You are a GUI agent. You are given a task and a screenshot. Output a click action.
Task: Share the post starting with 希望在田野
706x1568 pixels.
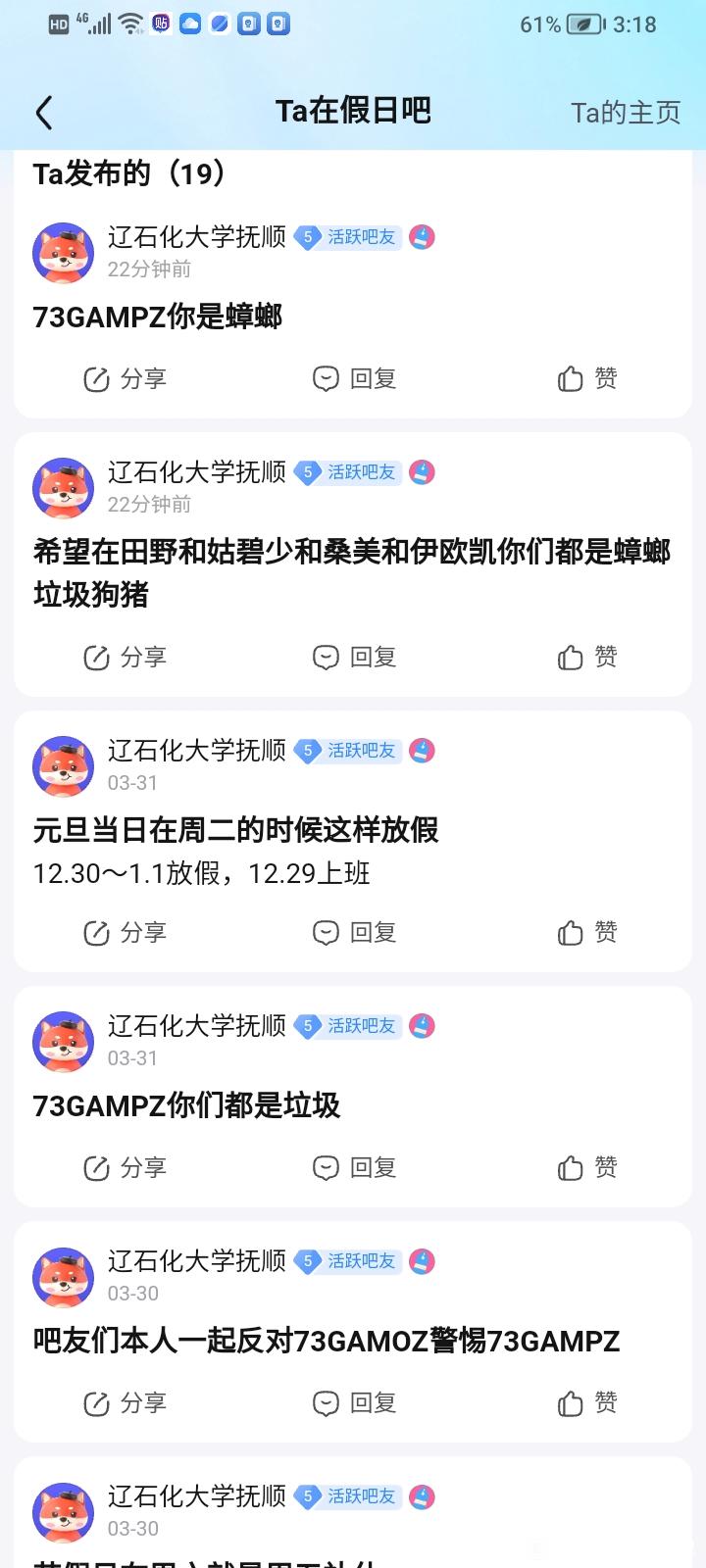pos(125,657)
